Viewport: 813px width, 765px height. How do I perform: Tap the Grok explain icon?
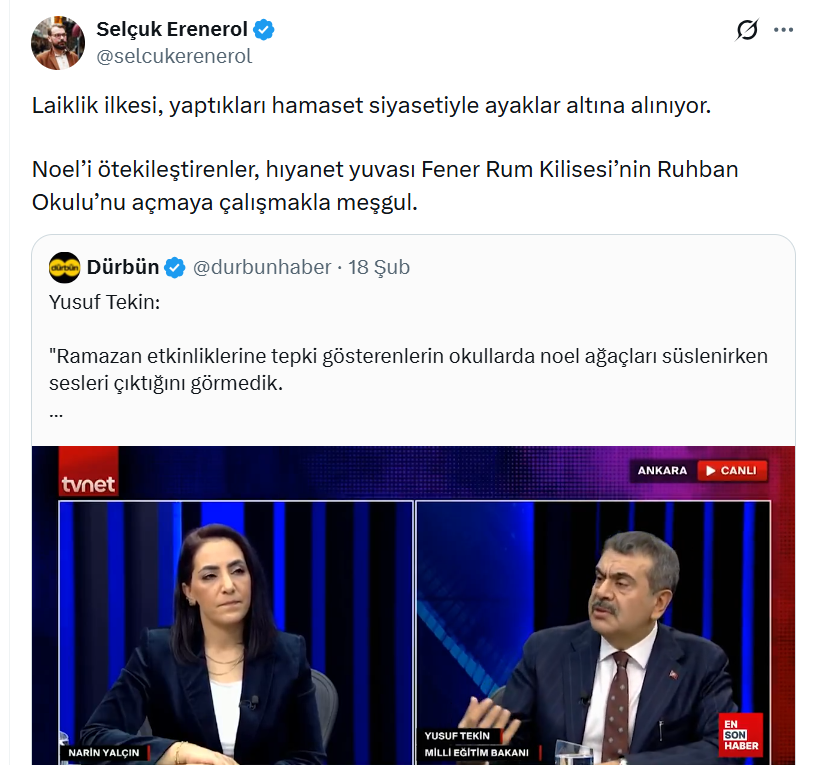(x=746, y=31)
